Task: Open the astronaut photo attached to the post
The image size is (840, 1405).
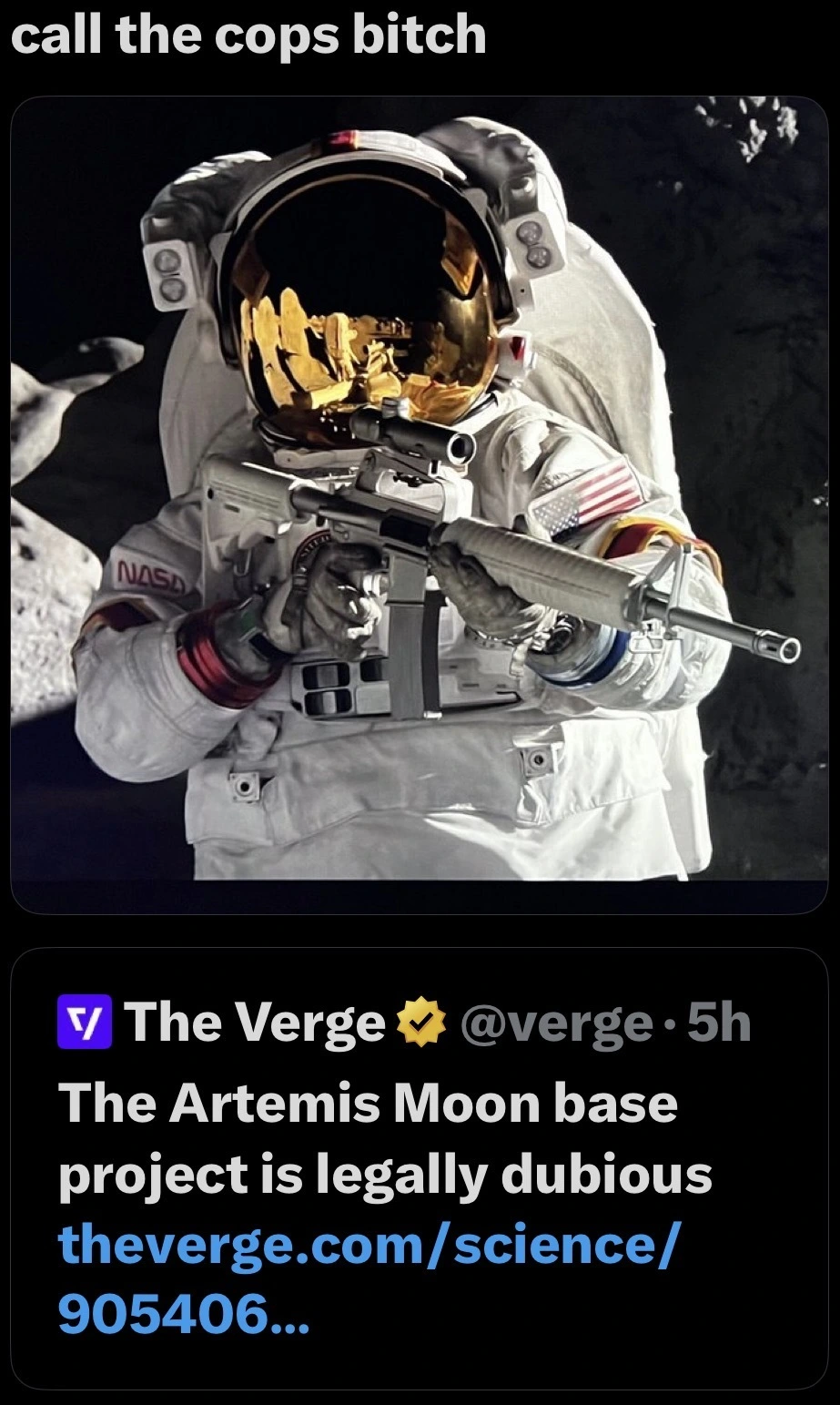Action: tap(420, 505)
